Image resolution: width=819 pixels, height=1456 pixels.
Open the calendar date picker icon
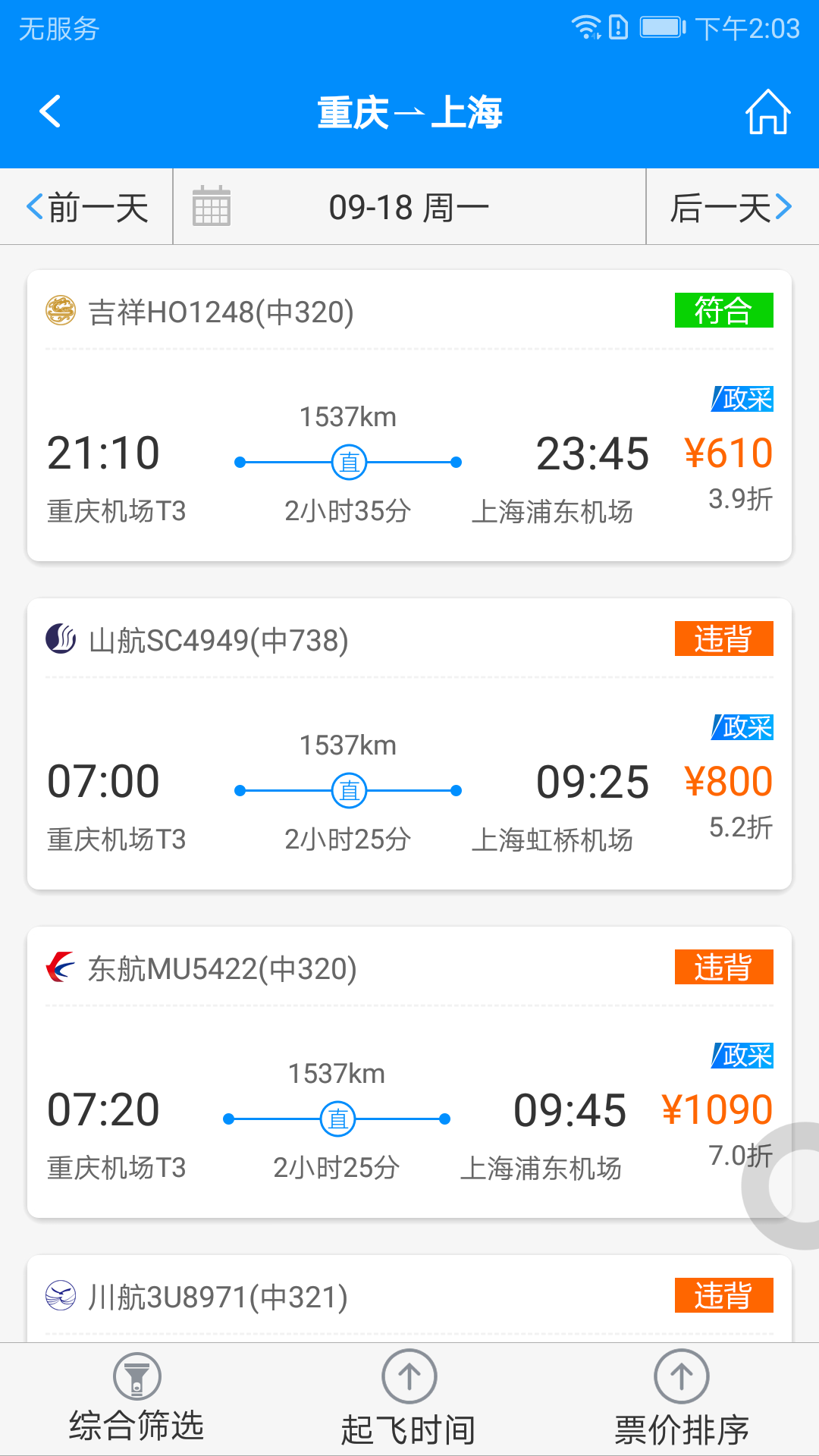point(211,206)
